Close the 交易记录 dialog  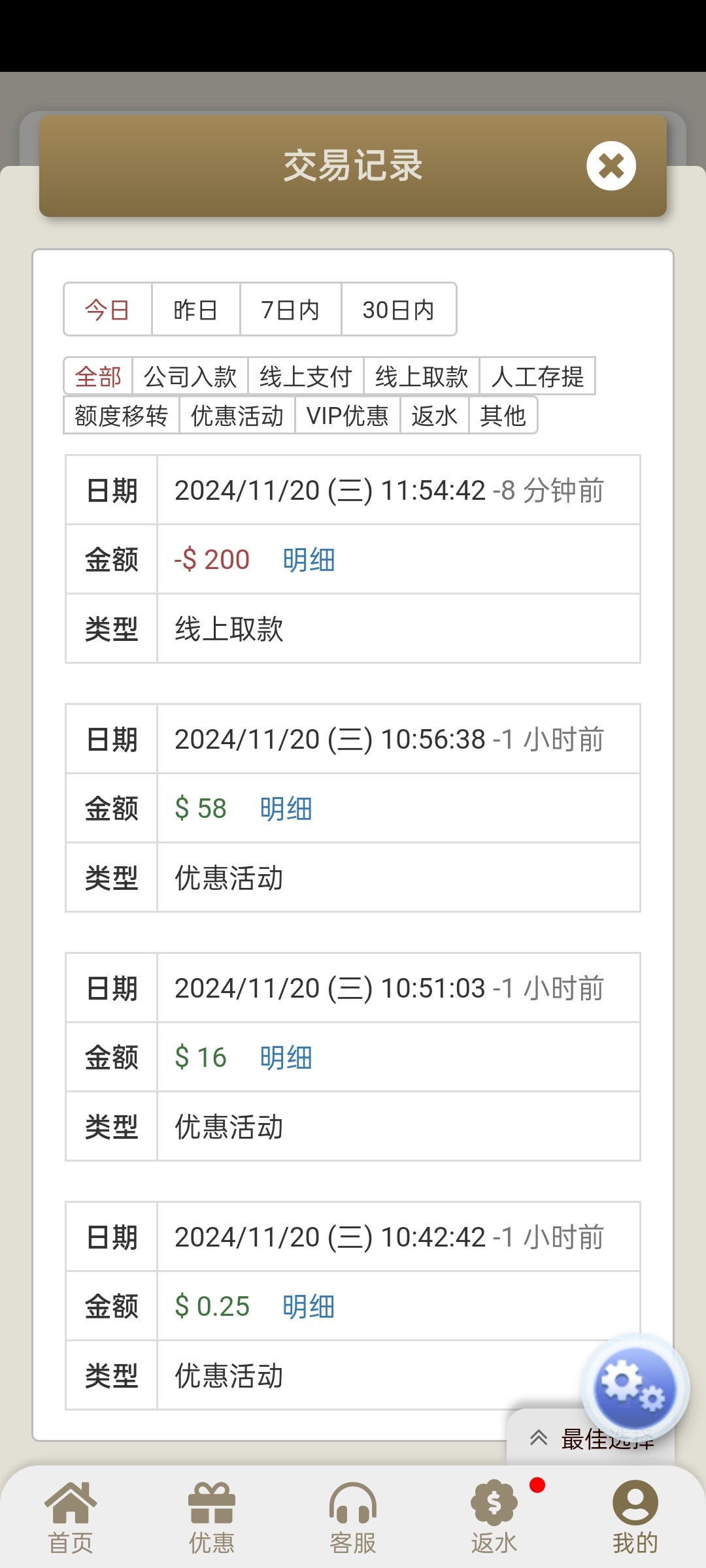(x=611, y=166)
